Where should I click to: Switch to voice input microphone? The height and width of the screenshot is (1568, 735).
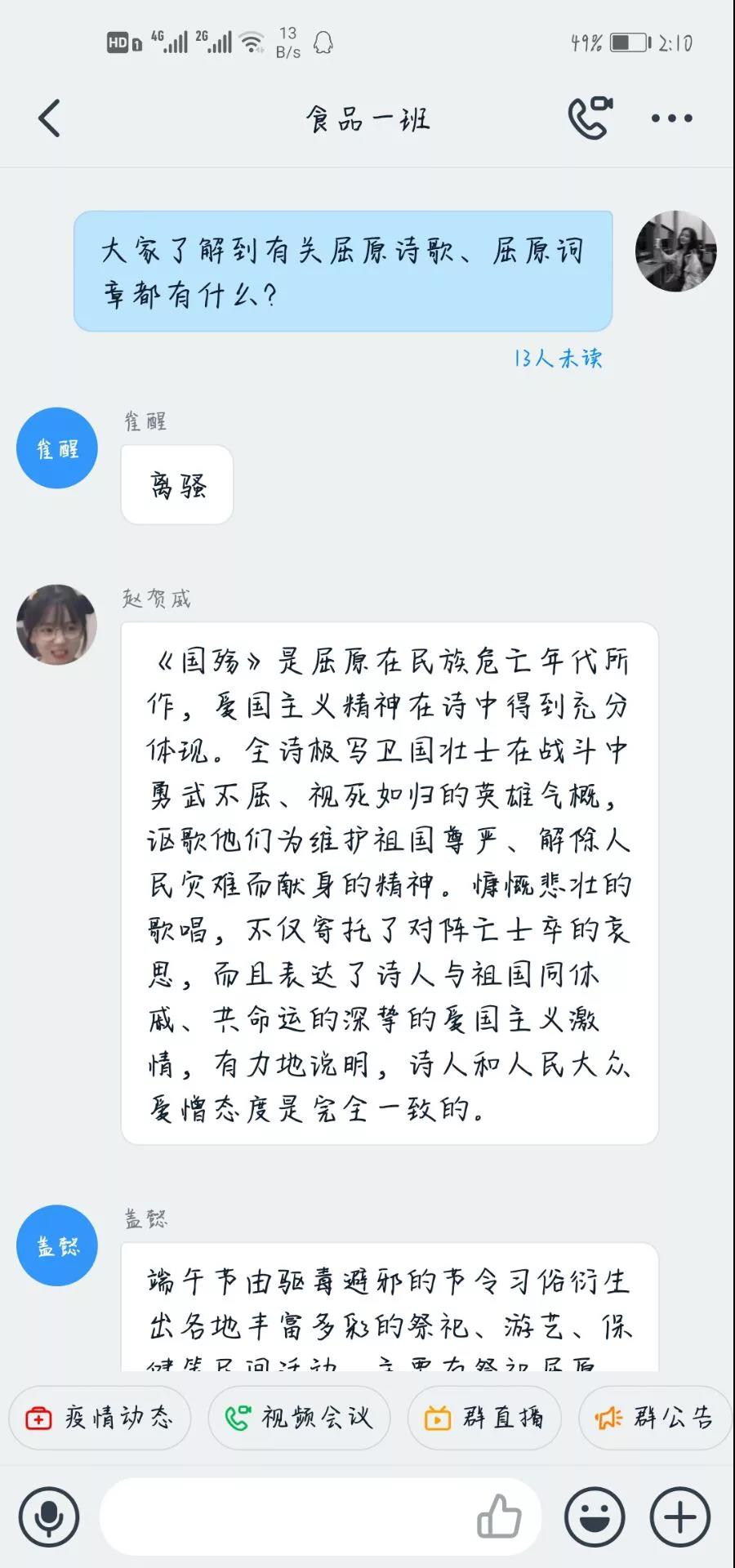(x=49, y=1517)
